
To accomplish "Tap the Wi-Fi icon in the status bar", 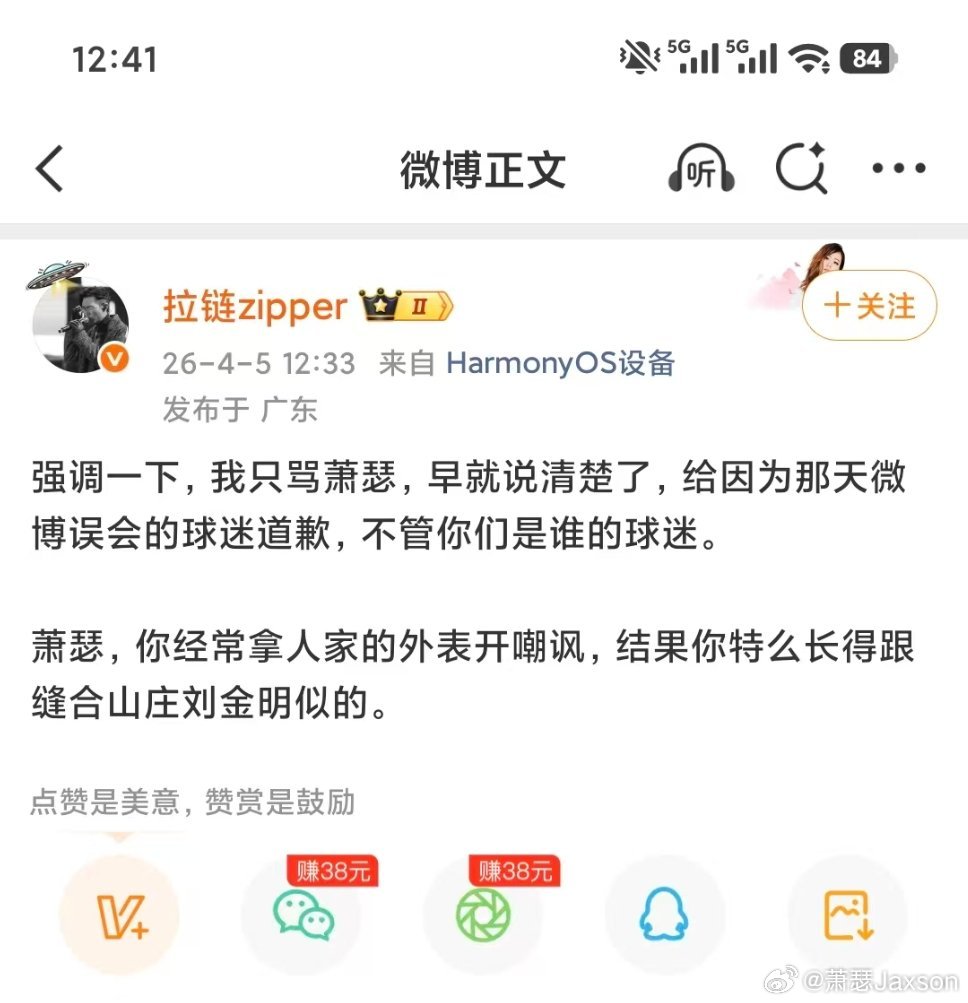I will (x=813, y=58).
